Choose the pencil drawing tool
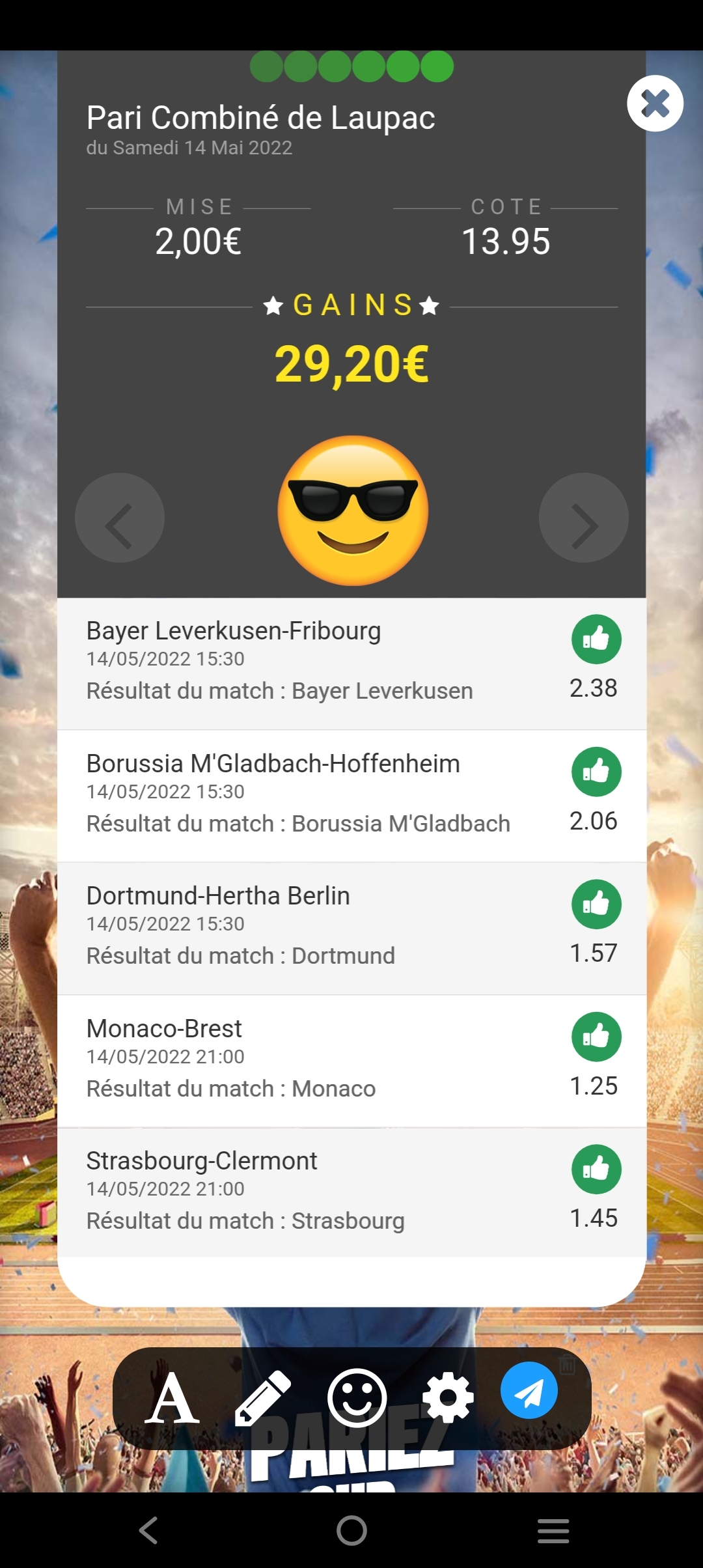The width and height of the screenshot is (703, 1568). pyautogui.click(x=263, y=1397)
